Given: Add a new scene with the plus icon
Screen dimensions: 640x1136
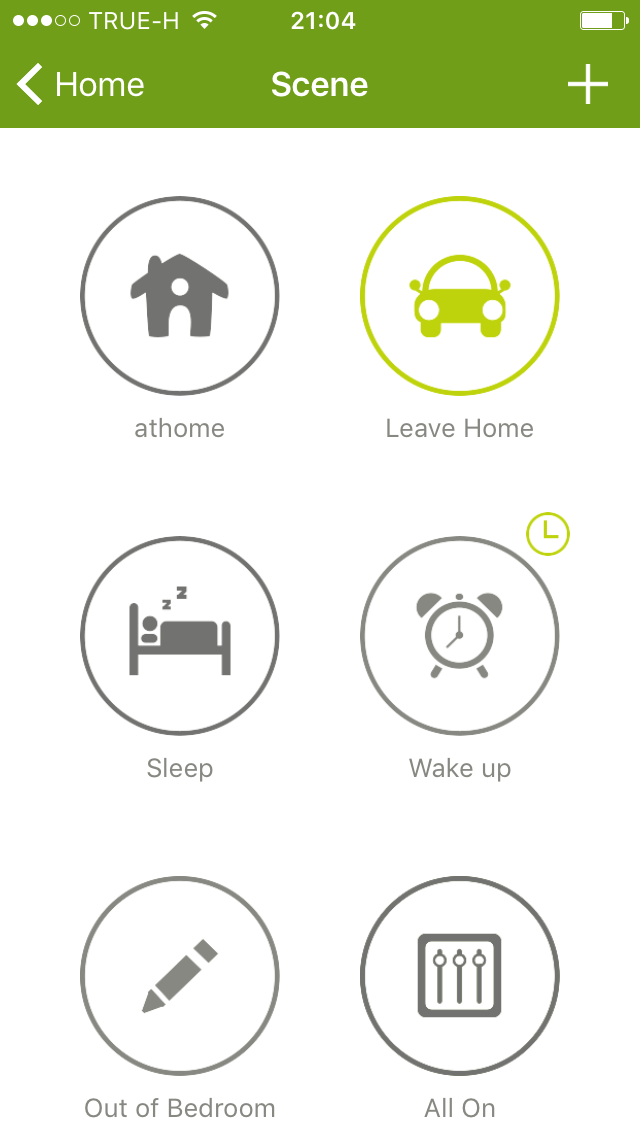Looking at the screenshot, I should click(x=587, y=85).
